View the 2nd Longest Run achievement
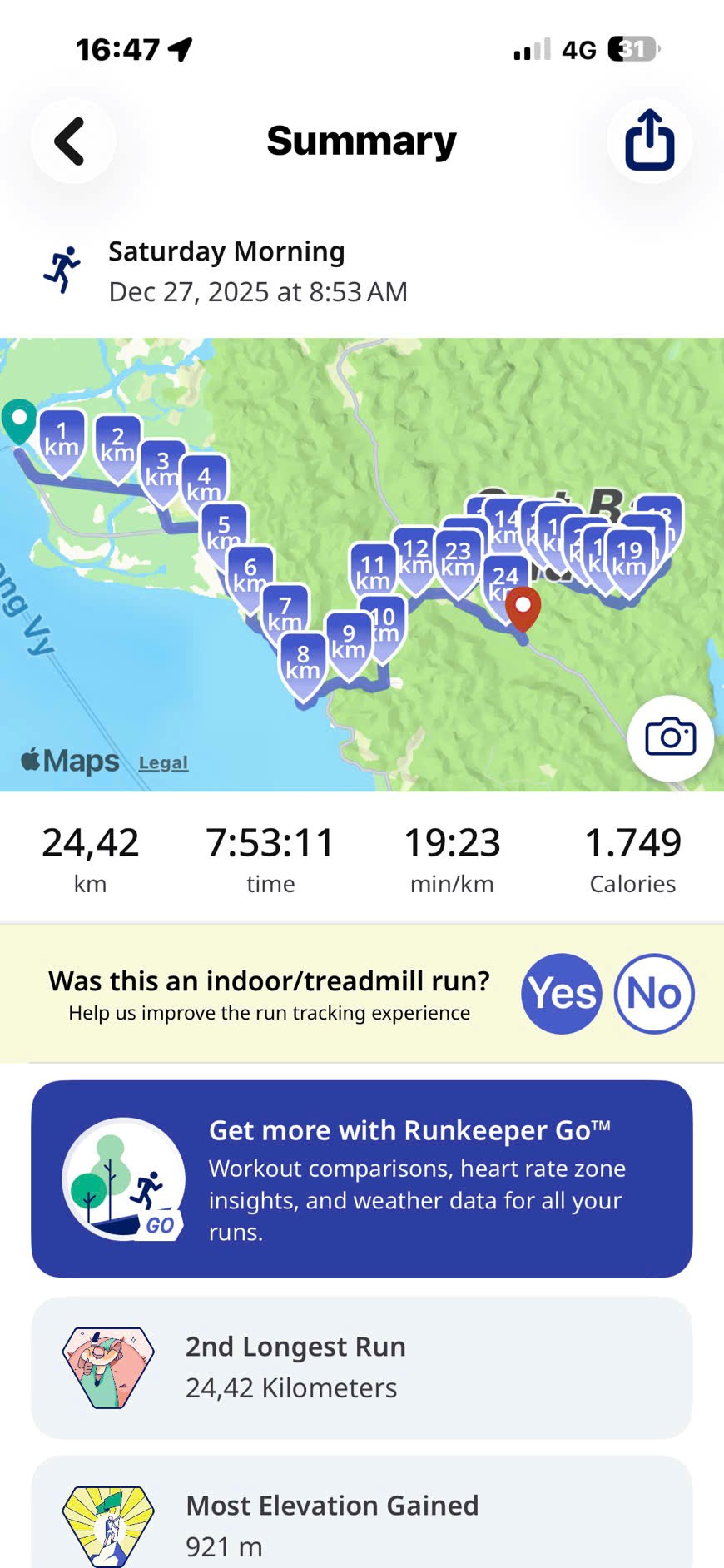This screenshot has width=724, height=1568. tap(362, 1367)
